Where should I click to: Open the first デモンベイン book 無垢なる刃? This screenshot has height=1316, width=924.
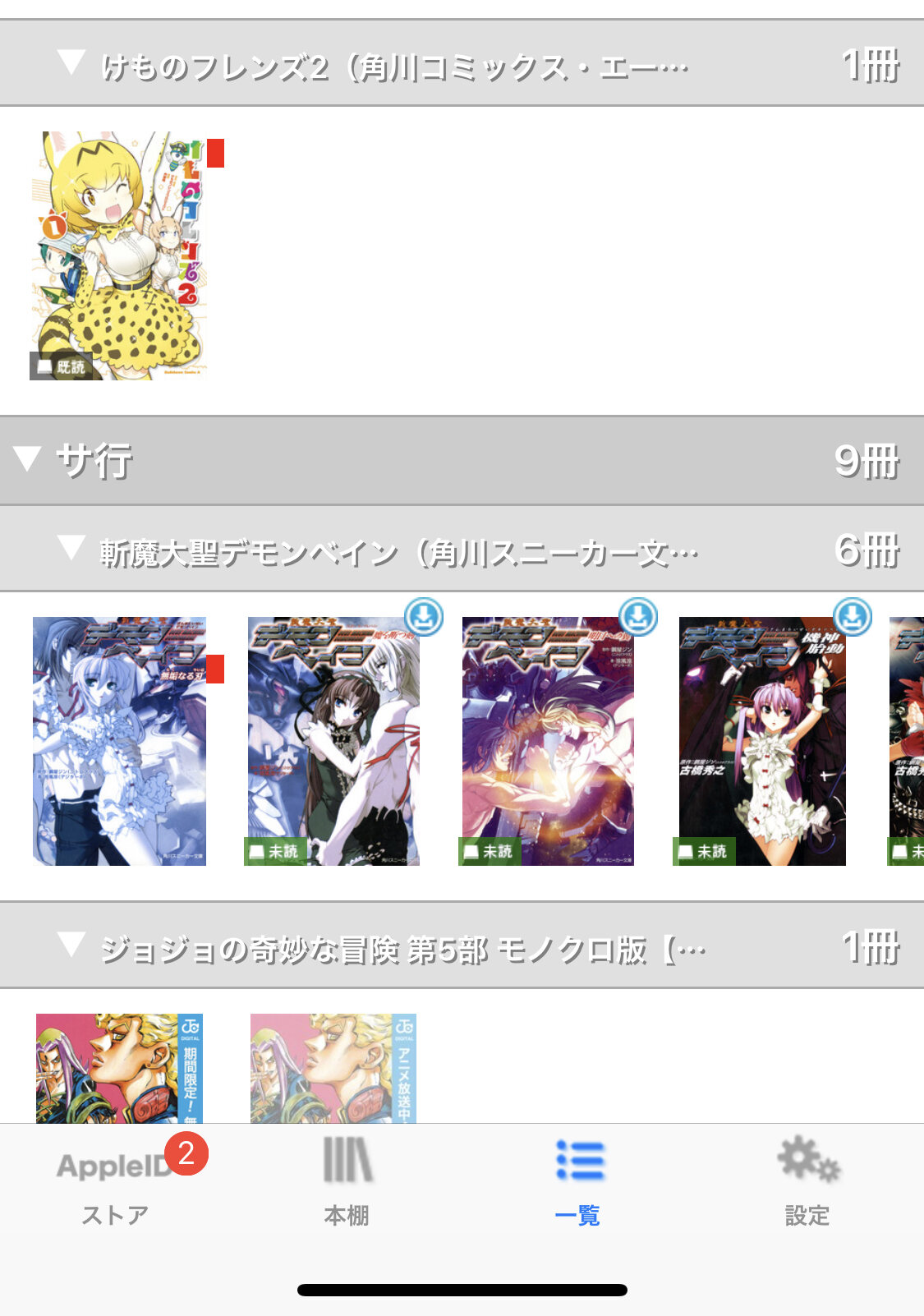(x=119, y=741)
